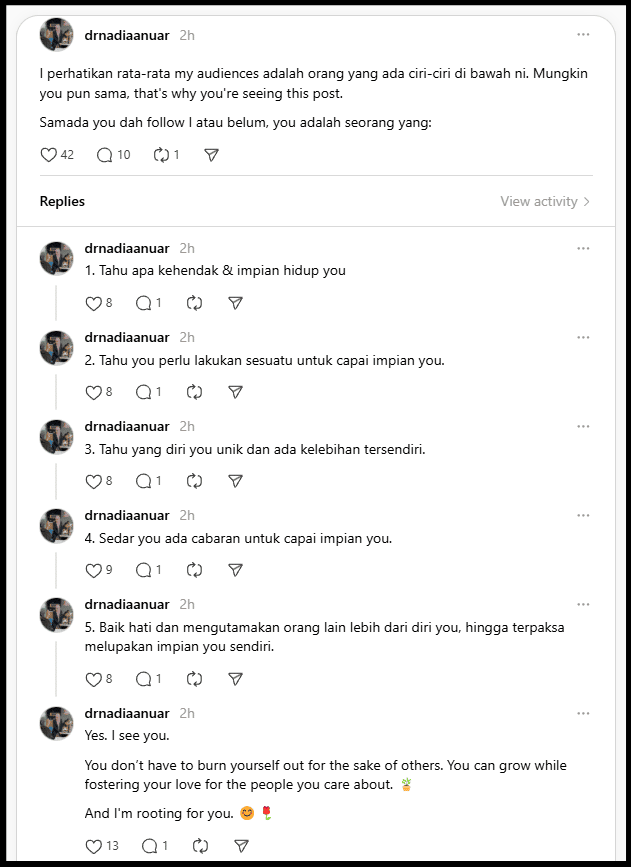Repost the main drnadiaanuar post
Screen dimensions: 631x867
click(161, 155)
